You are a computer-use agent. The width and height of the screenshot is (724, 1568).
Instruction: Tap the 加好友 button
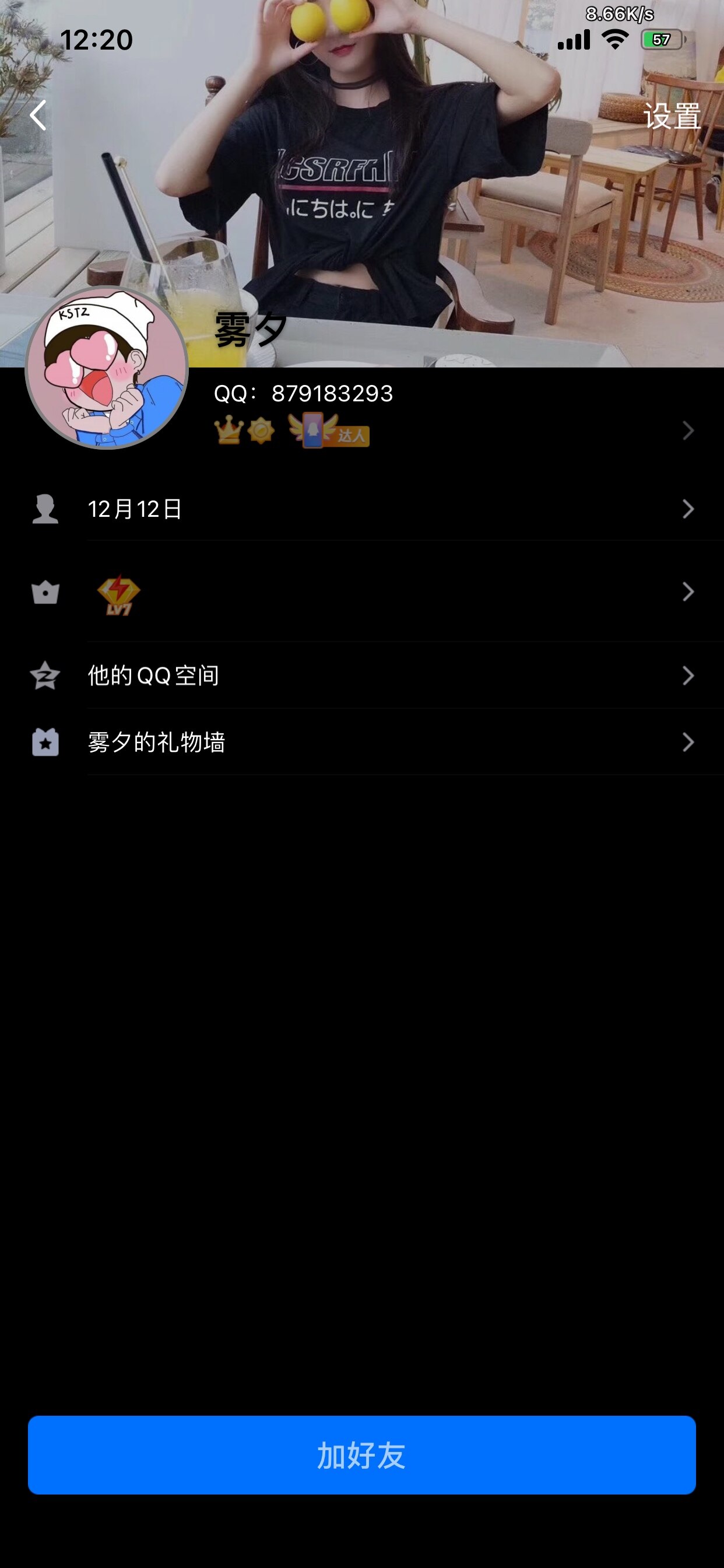[x=362, y=1455]
